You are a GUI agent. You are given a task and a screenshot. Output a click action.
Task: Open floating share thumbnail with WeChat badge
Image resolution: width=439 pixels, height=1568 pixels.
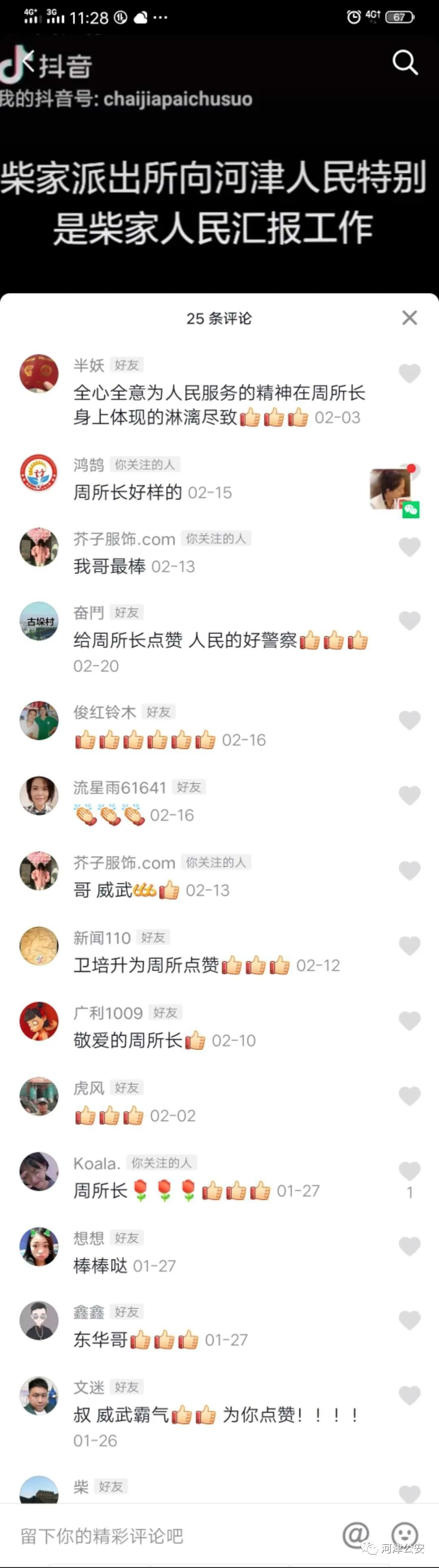(x=391, y=489)
